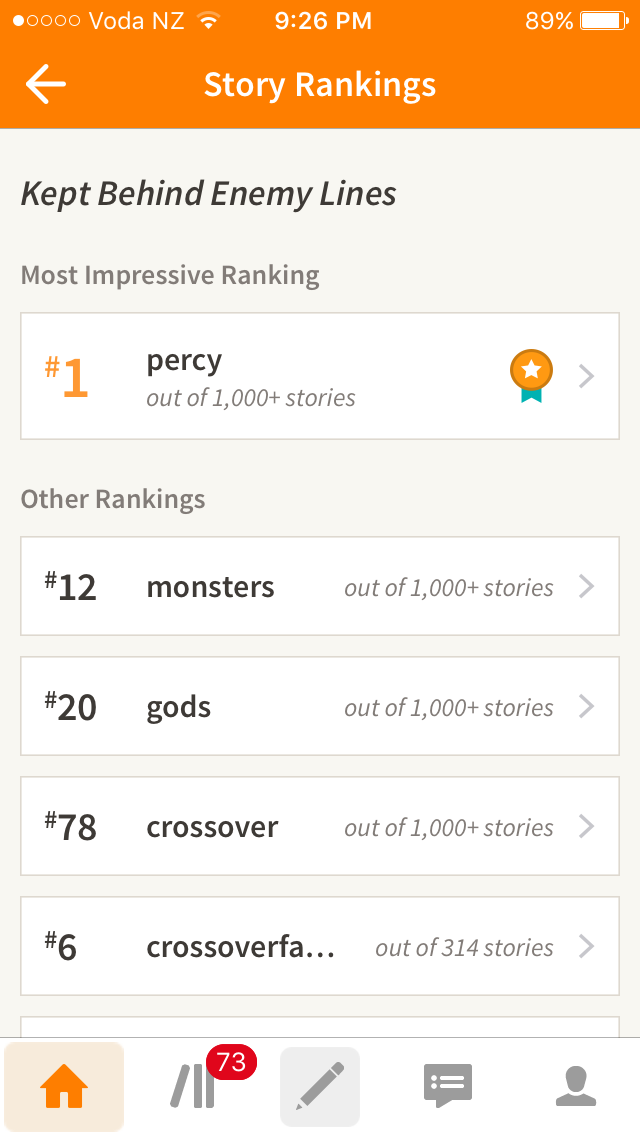Open the Profile tab
The width and height of the screenshot is (640, 1136).
pyautogui.click(x=575, y=1086)
